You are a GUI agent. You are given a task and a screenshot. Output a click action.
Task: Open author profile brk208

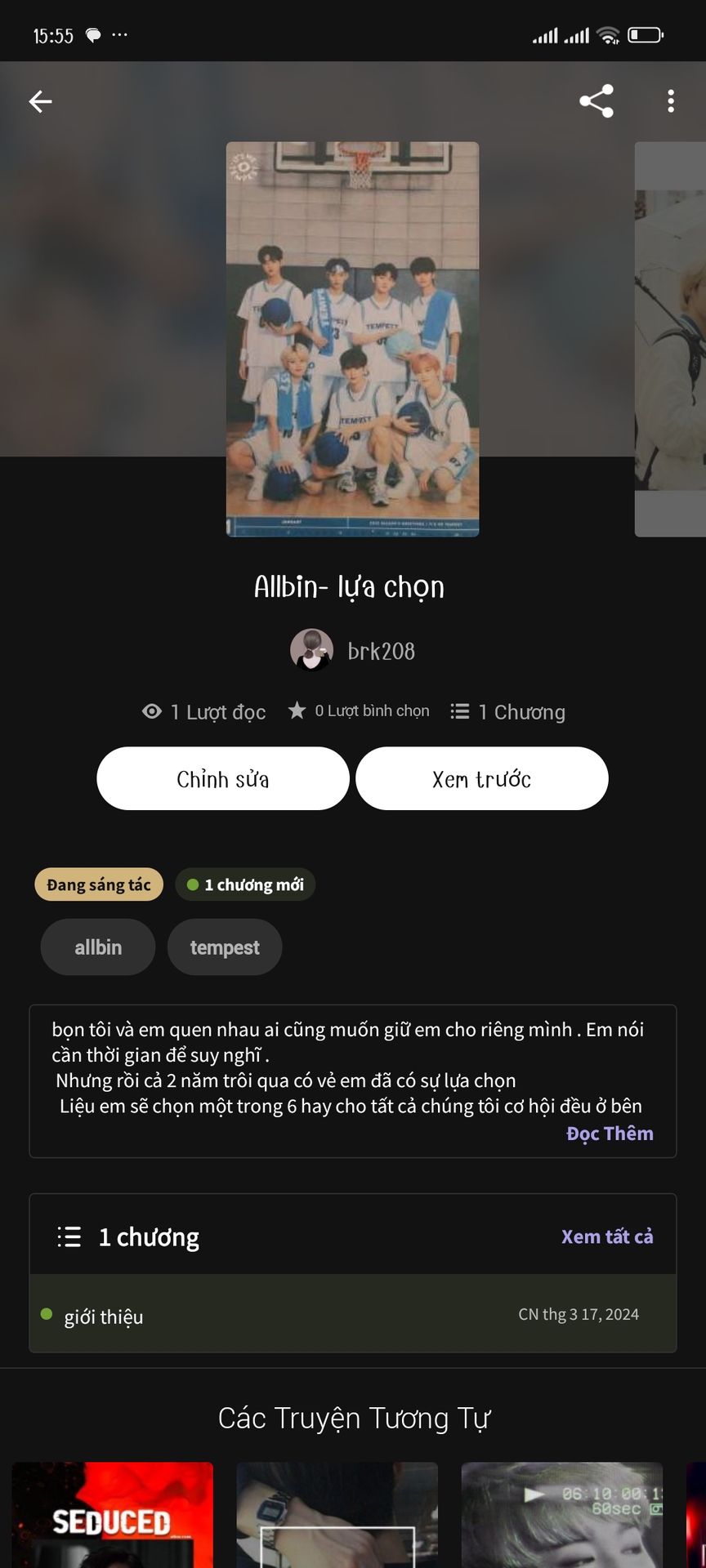(x=353, y=651)
